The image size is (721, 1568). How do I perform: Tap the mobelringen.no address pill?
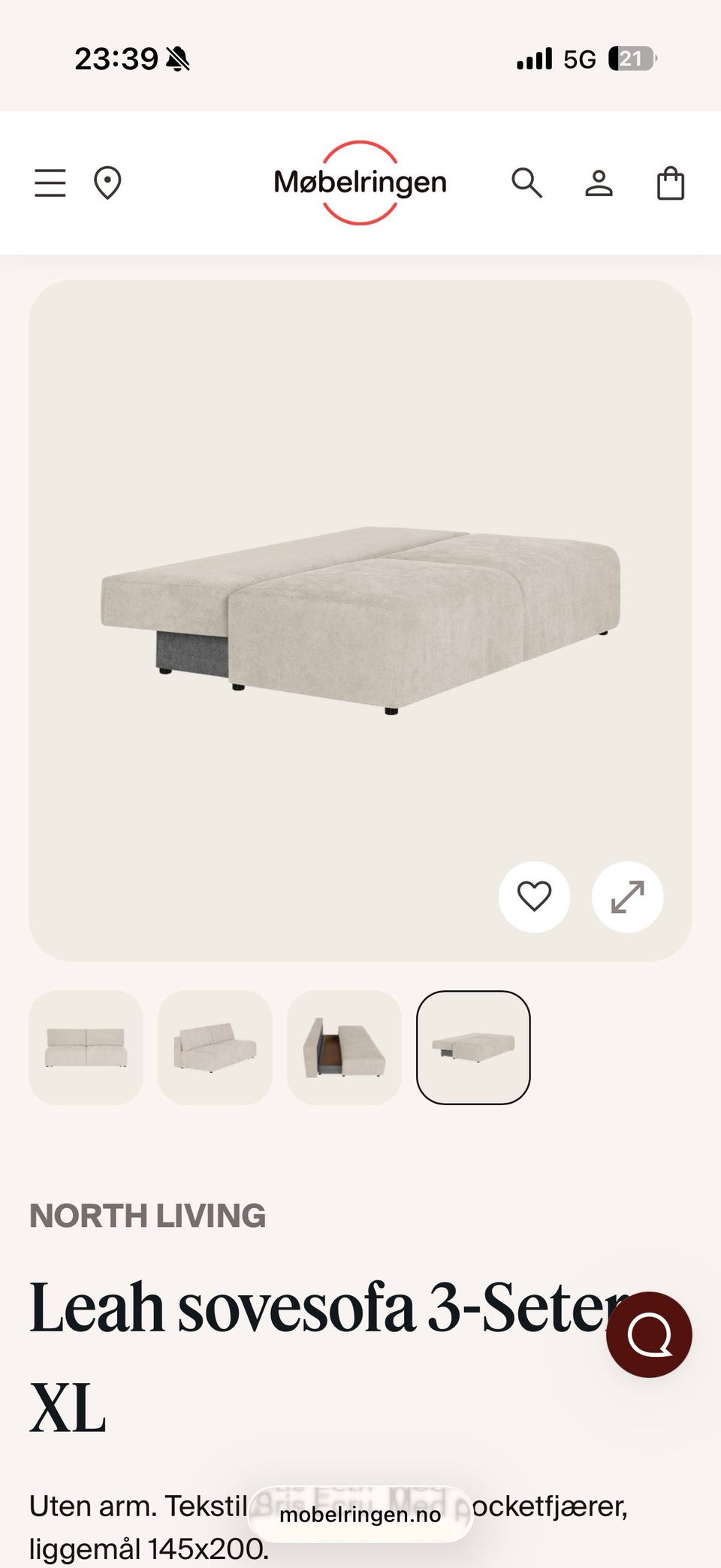coord(360,1514)
